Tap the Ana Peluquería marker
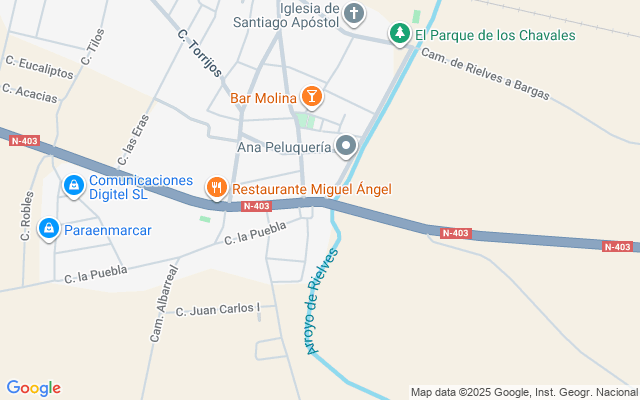Image resolution: width=640 pixels, height=400 pixels. tap(346, 147)
